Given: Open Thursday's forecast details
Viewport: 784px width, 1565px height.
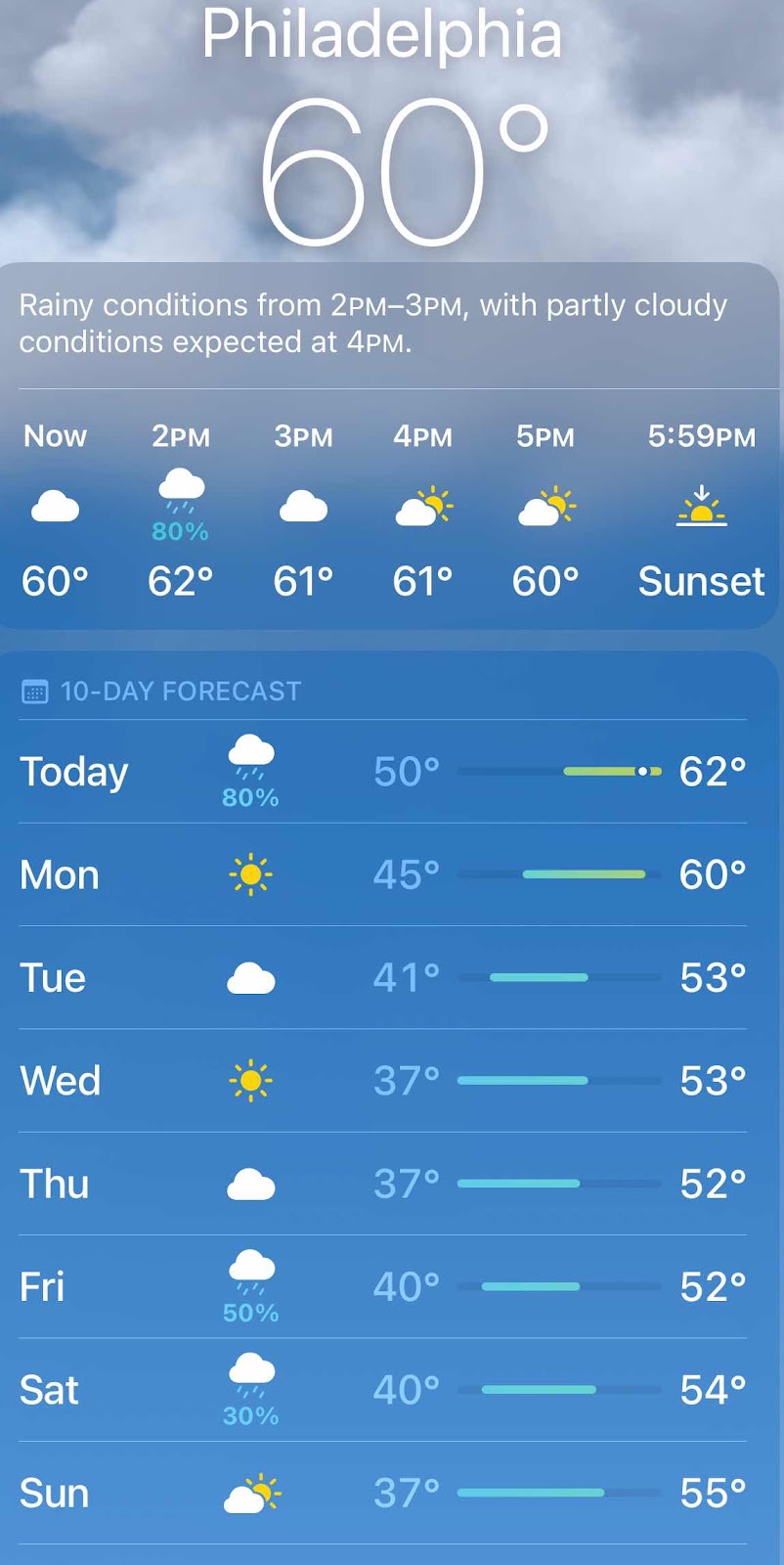Looking at the screenshot, I should [x=381, y=1184].
